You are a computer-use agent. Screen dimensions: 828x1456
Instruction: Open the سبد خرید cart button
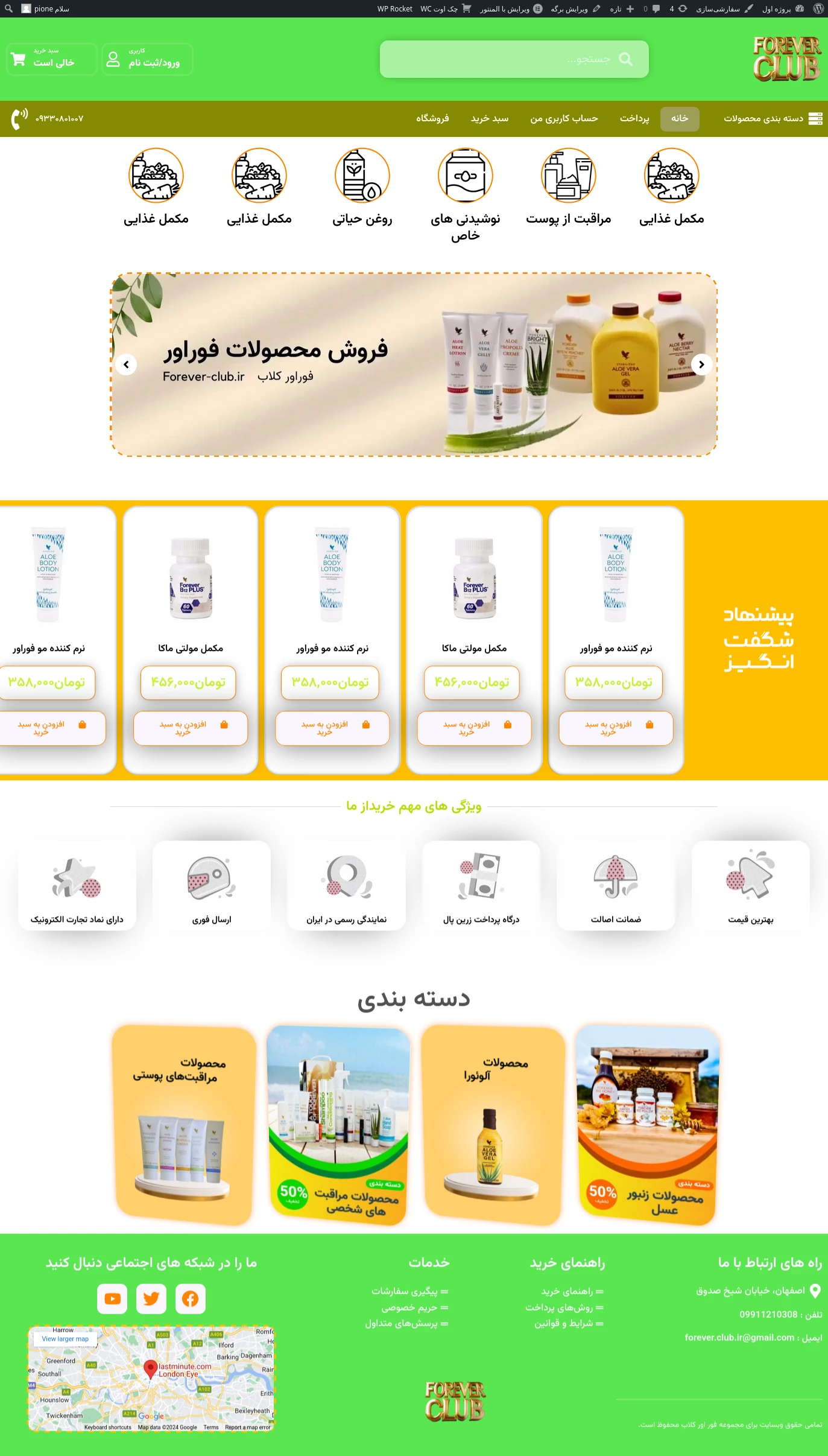(52, 59)
